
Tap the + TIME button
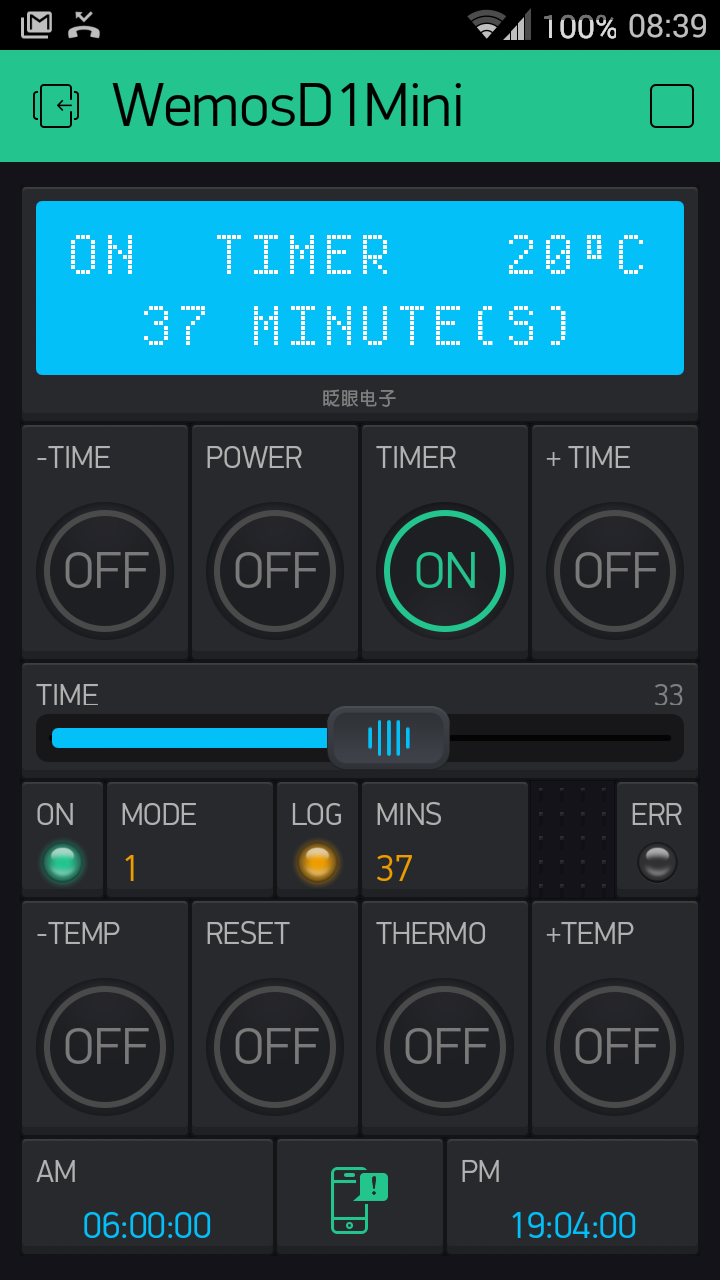tap(615, 571)
